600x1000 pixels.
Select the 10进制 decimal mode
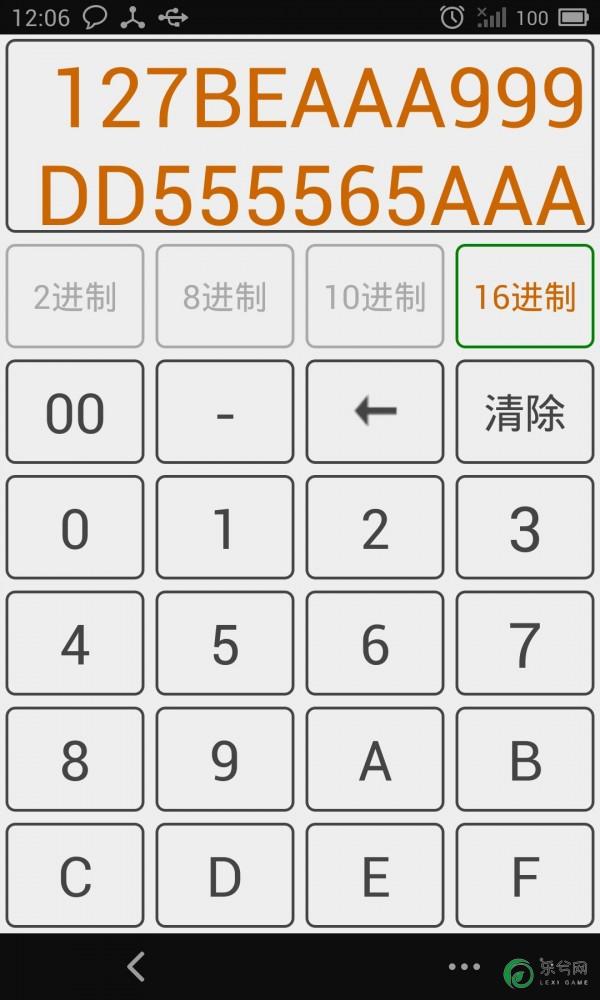[x=375, y=297]
